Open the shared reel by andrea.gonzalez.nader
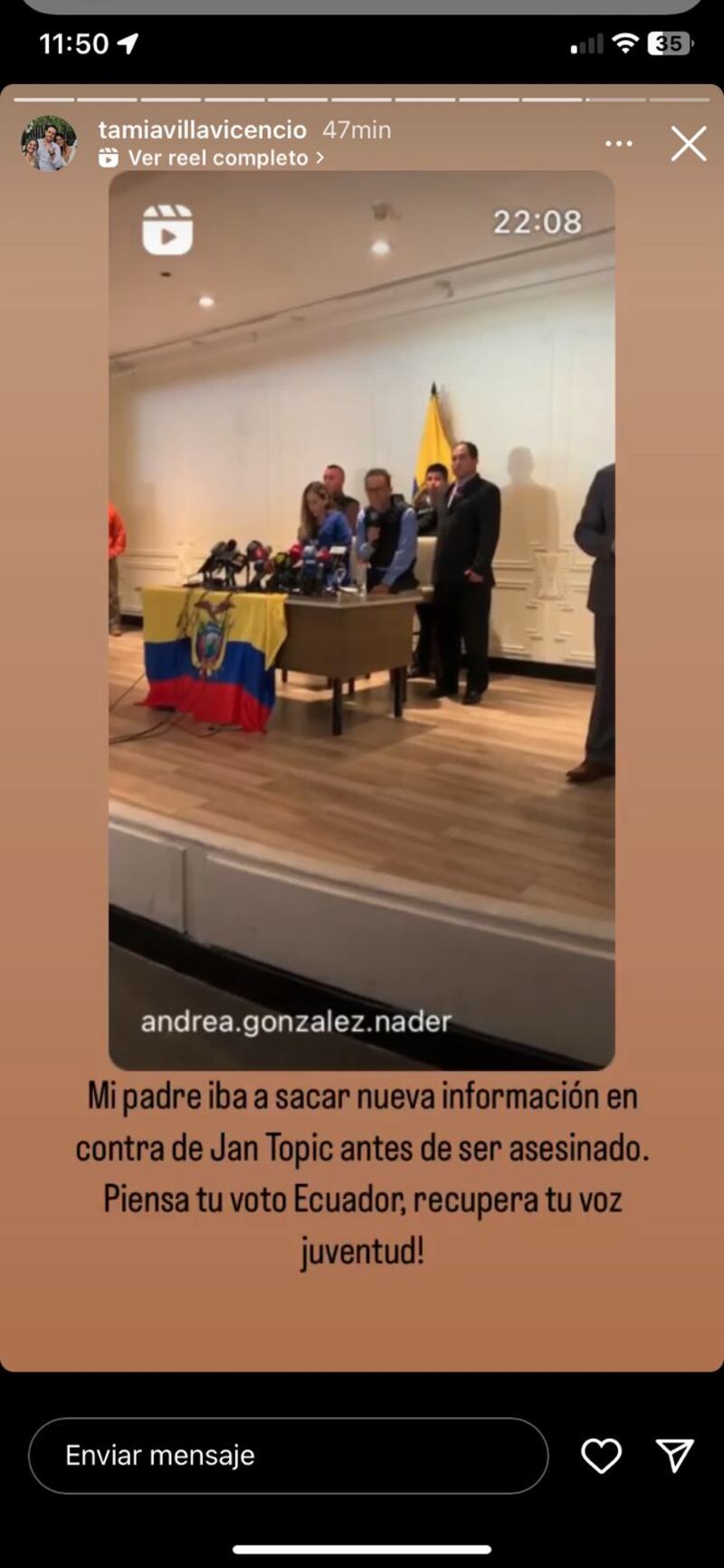This screenshot has width=724, height=1568. tap(361, 619)
